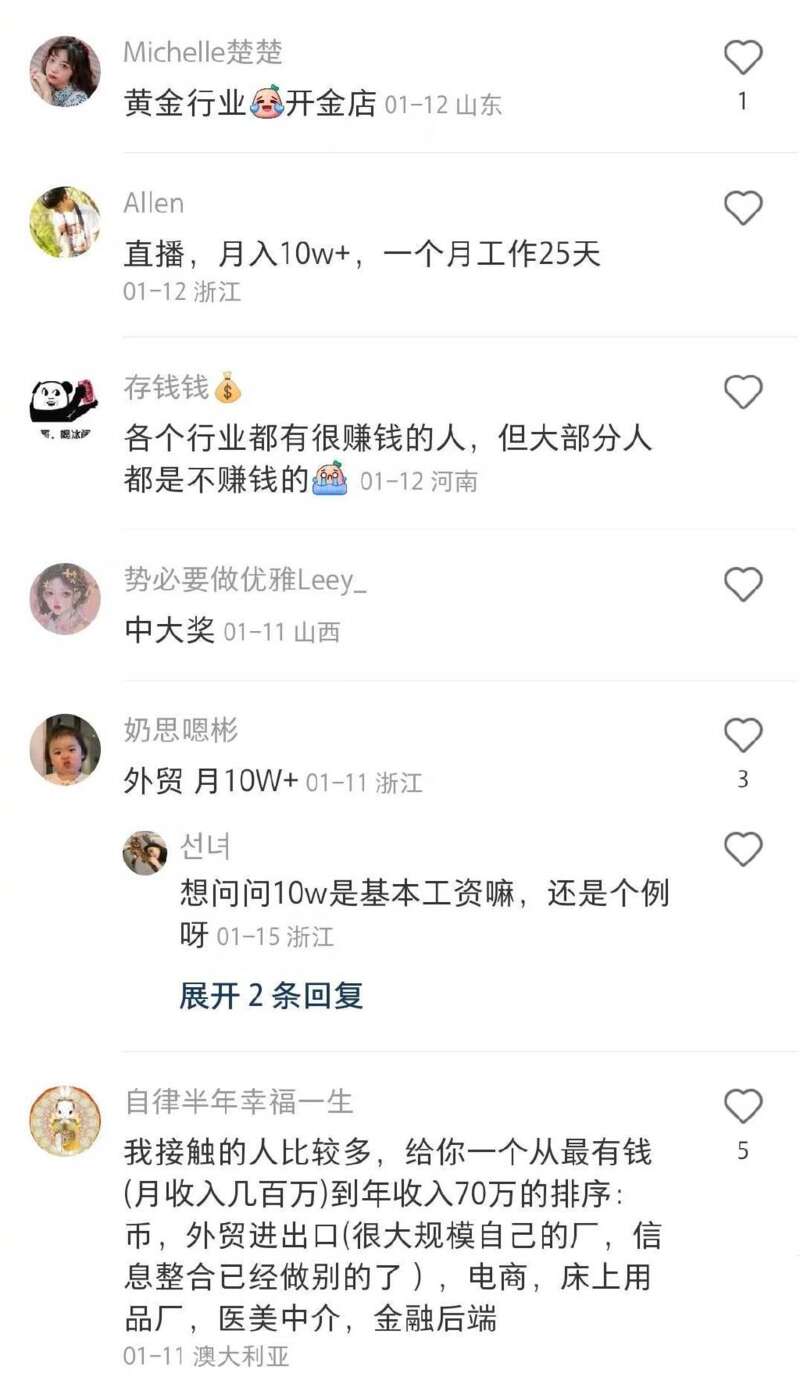Open 自律半年幸福一生's avatar profile
Image resolution: width=800 pixels, height=1391 pixels.
[65, 1121]
